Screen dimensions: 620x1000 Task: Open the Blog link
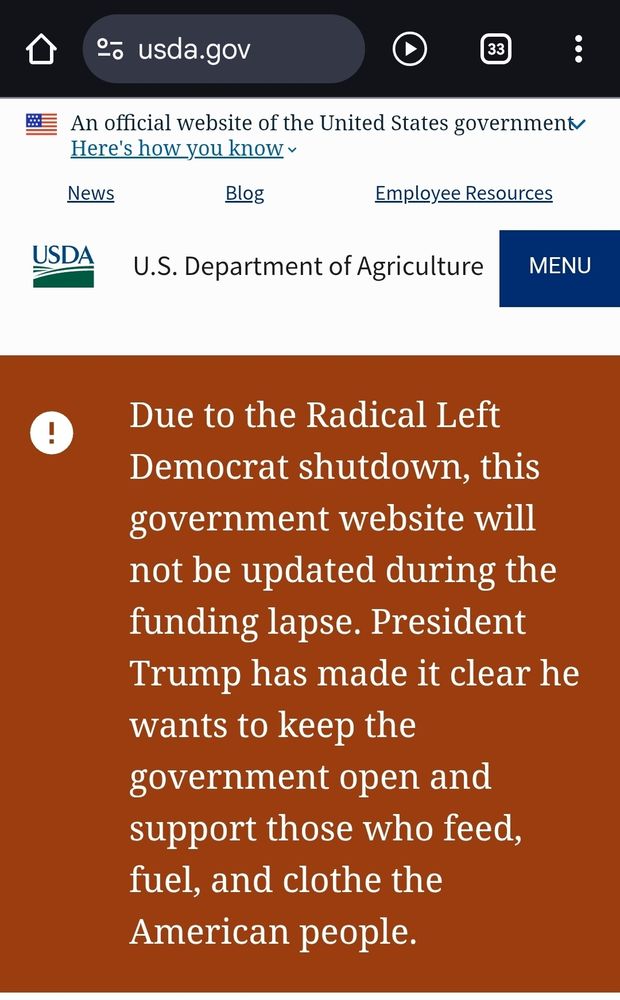coord(245,193)
